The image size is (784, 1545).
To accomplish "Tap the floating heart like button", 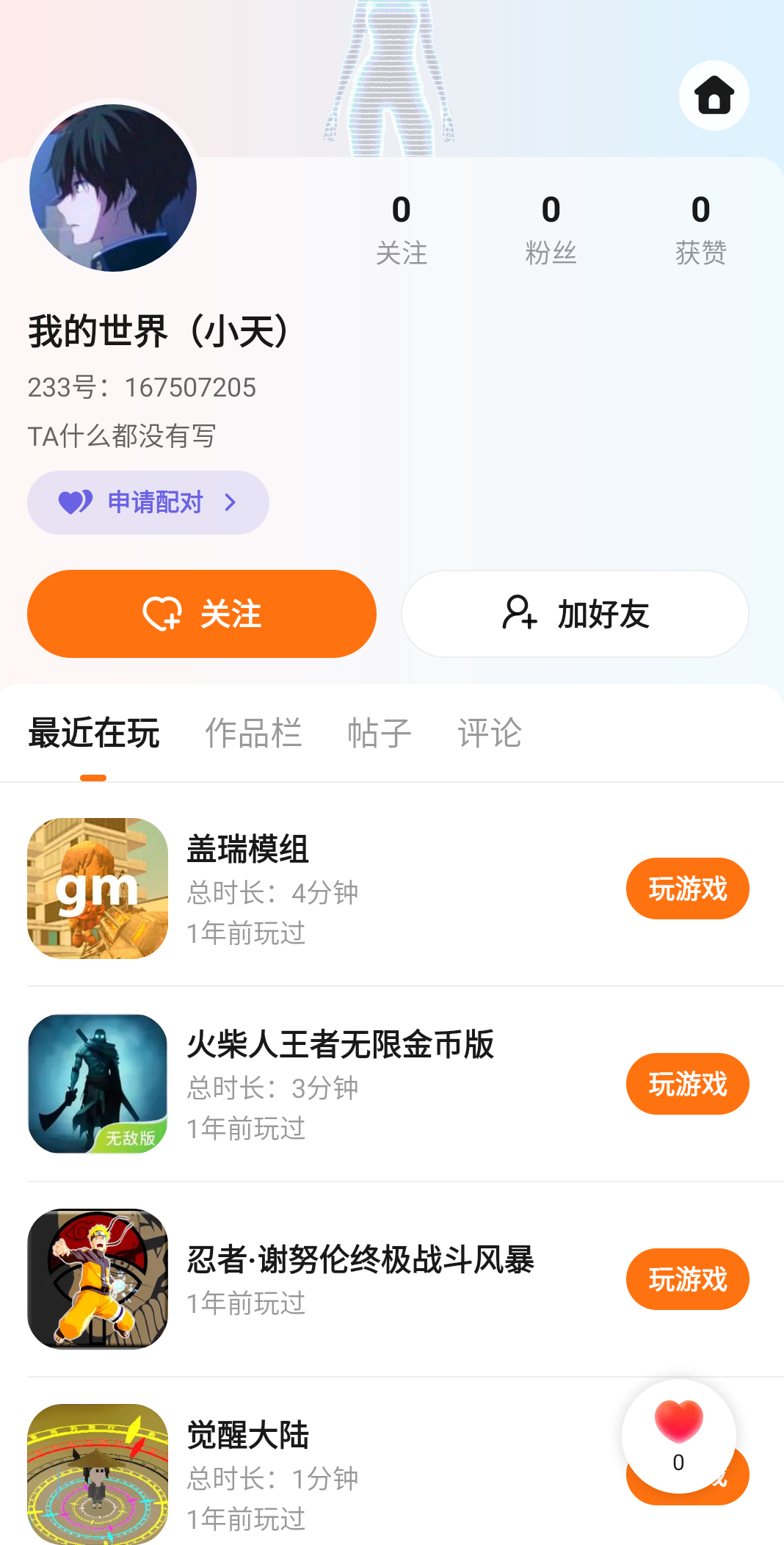I will pyautogui.click(x=678, y=1433).
